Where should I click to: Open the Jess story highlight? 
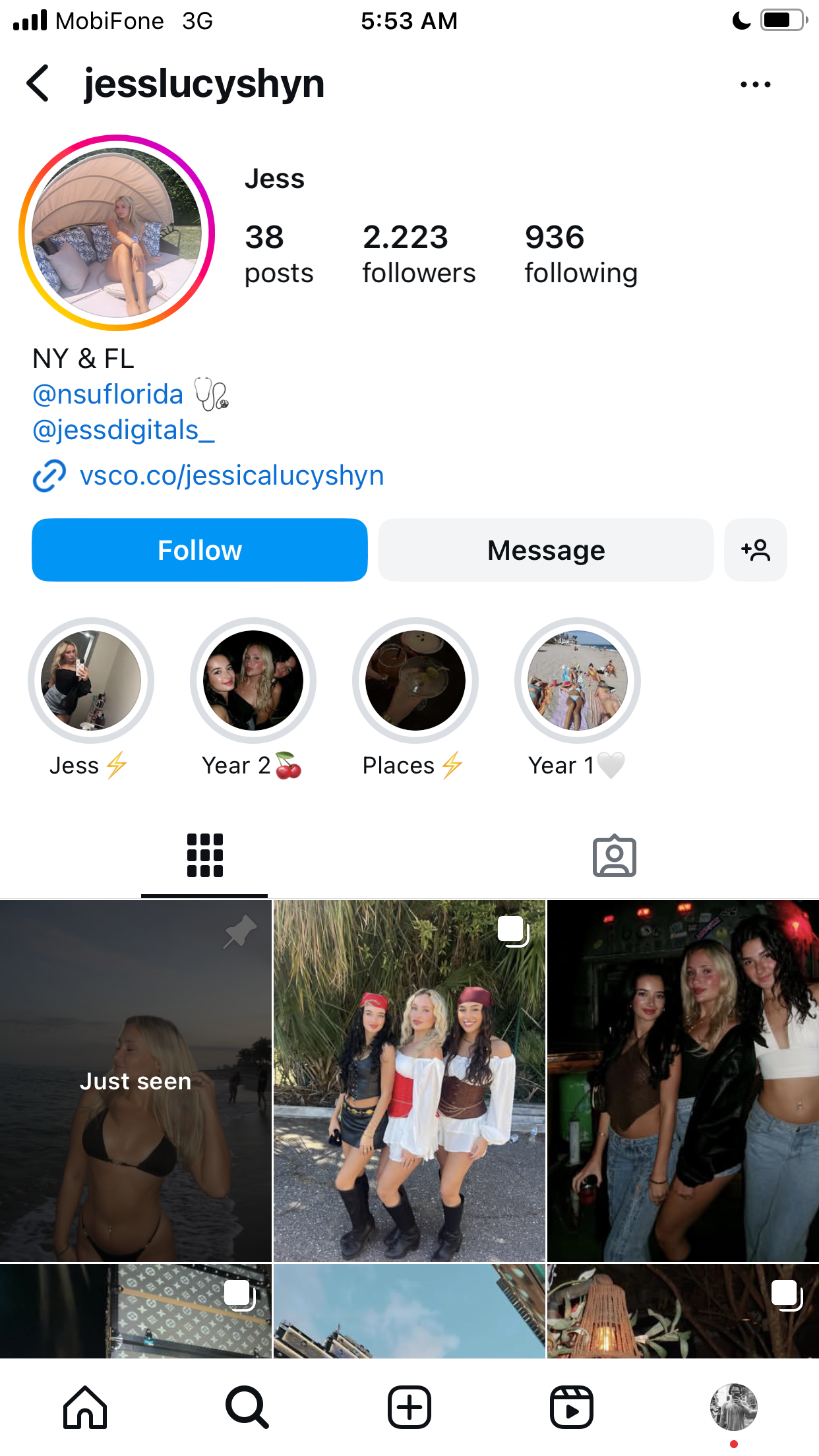[90, 699]
